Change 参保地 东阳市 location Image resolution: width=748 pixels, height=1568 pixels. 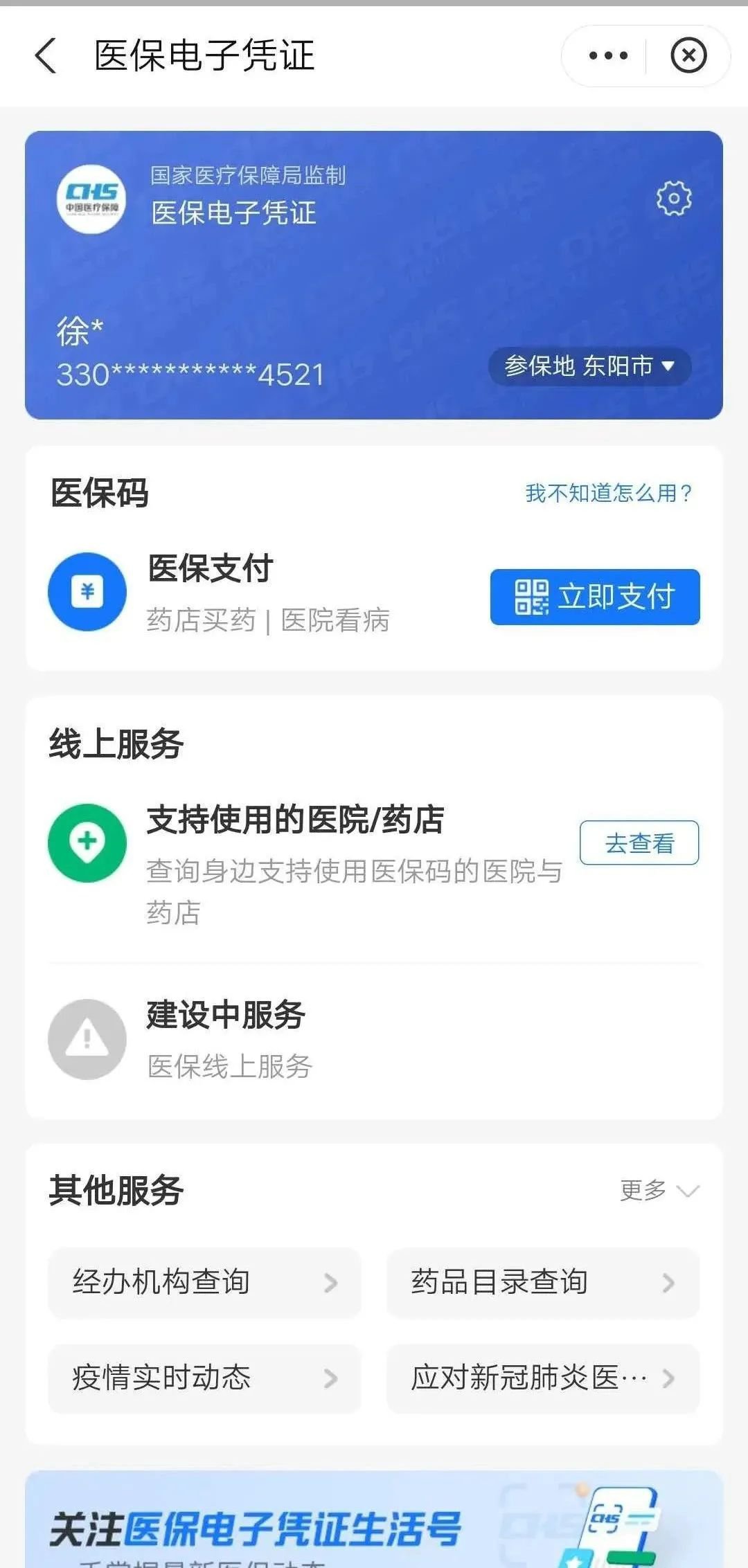[589, 366]
